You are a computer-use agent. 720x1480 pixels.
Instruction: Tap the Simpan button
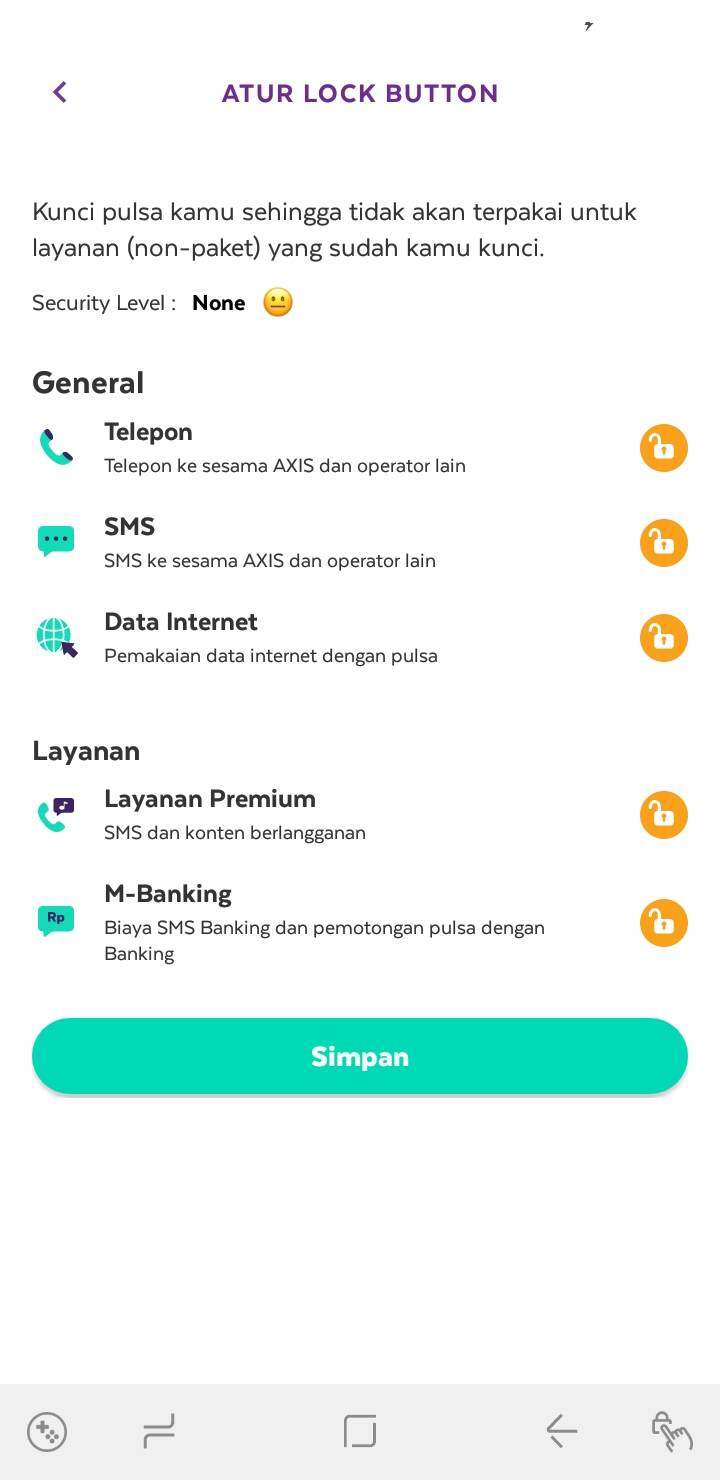point(360,1056)
